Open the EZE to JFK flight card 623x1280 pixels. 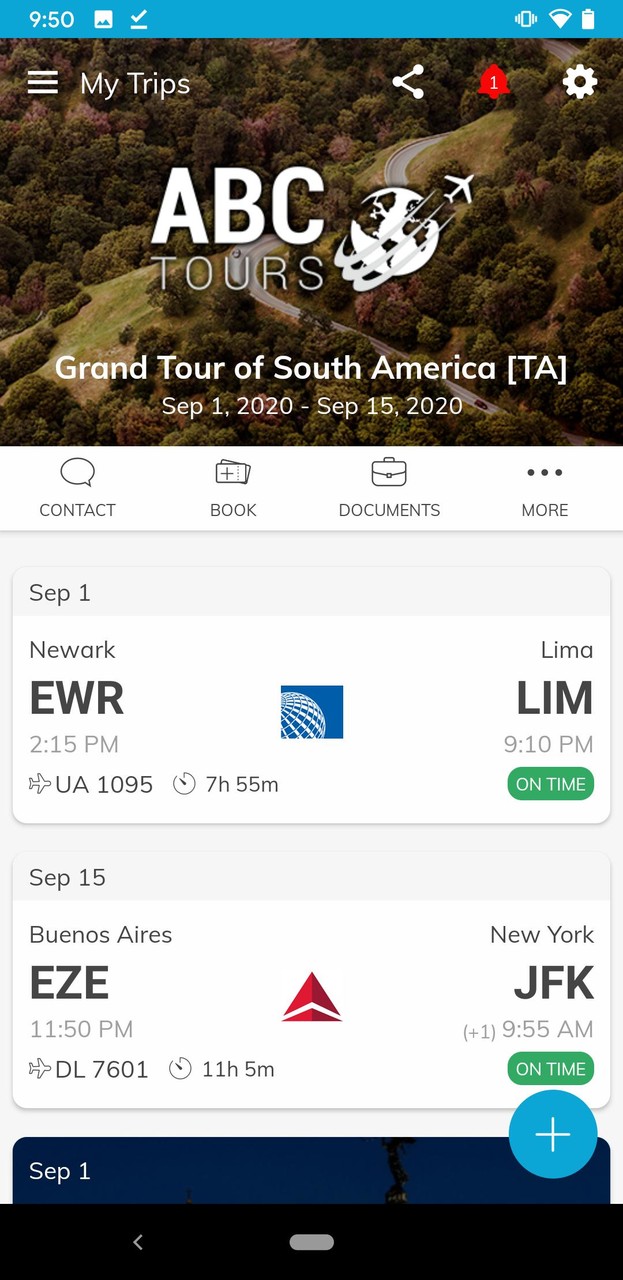click(x=311, y=1003)
